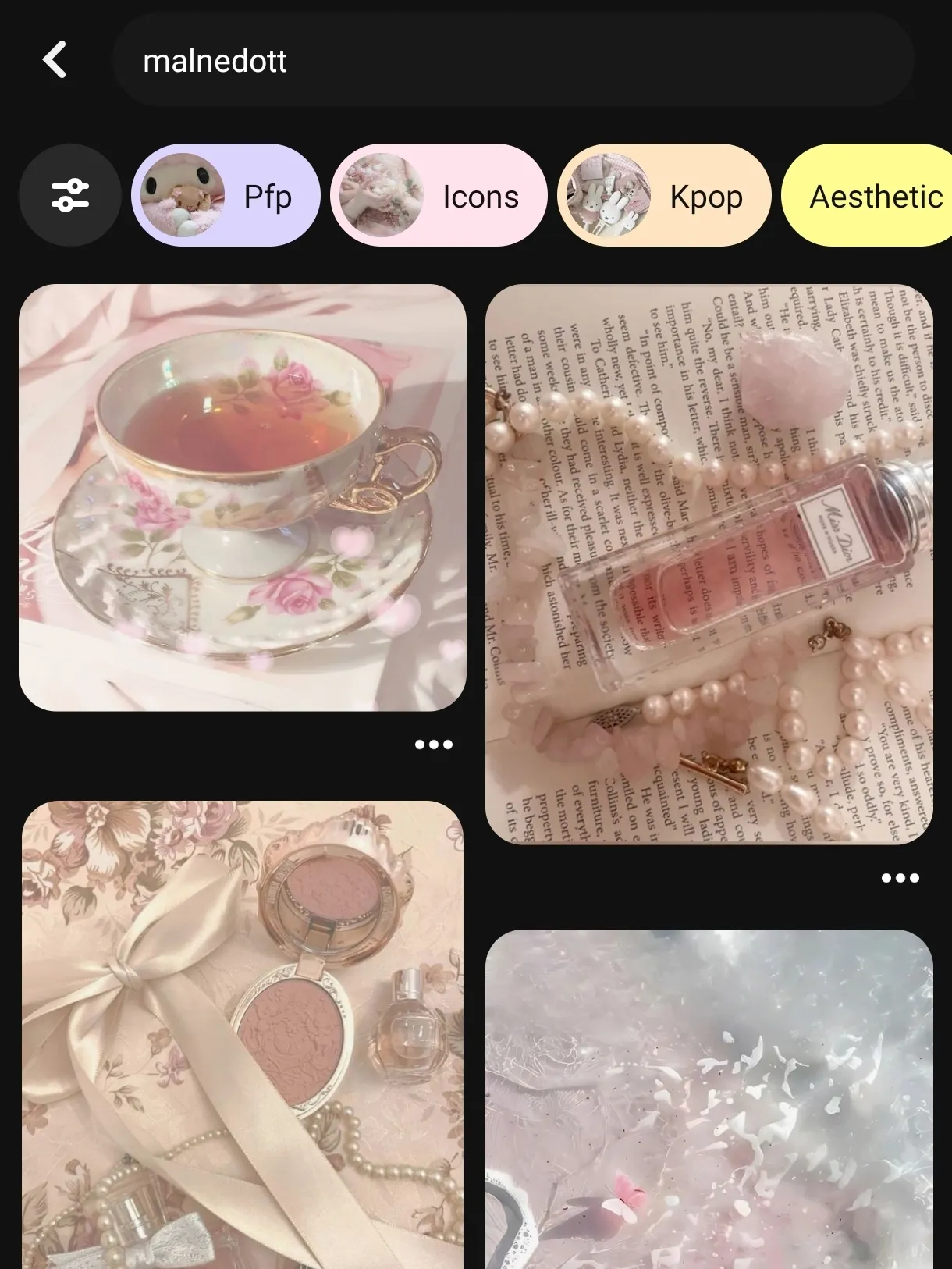View the pink butterfly water pin
The width and height of the screenshot is (952, 1269).
(709, 1099)
